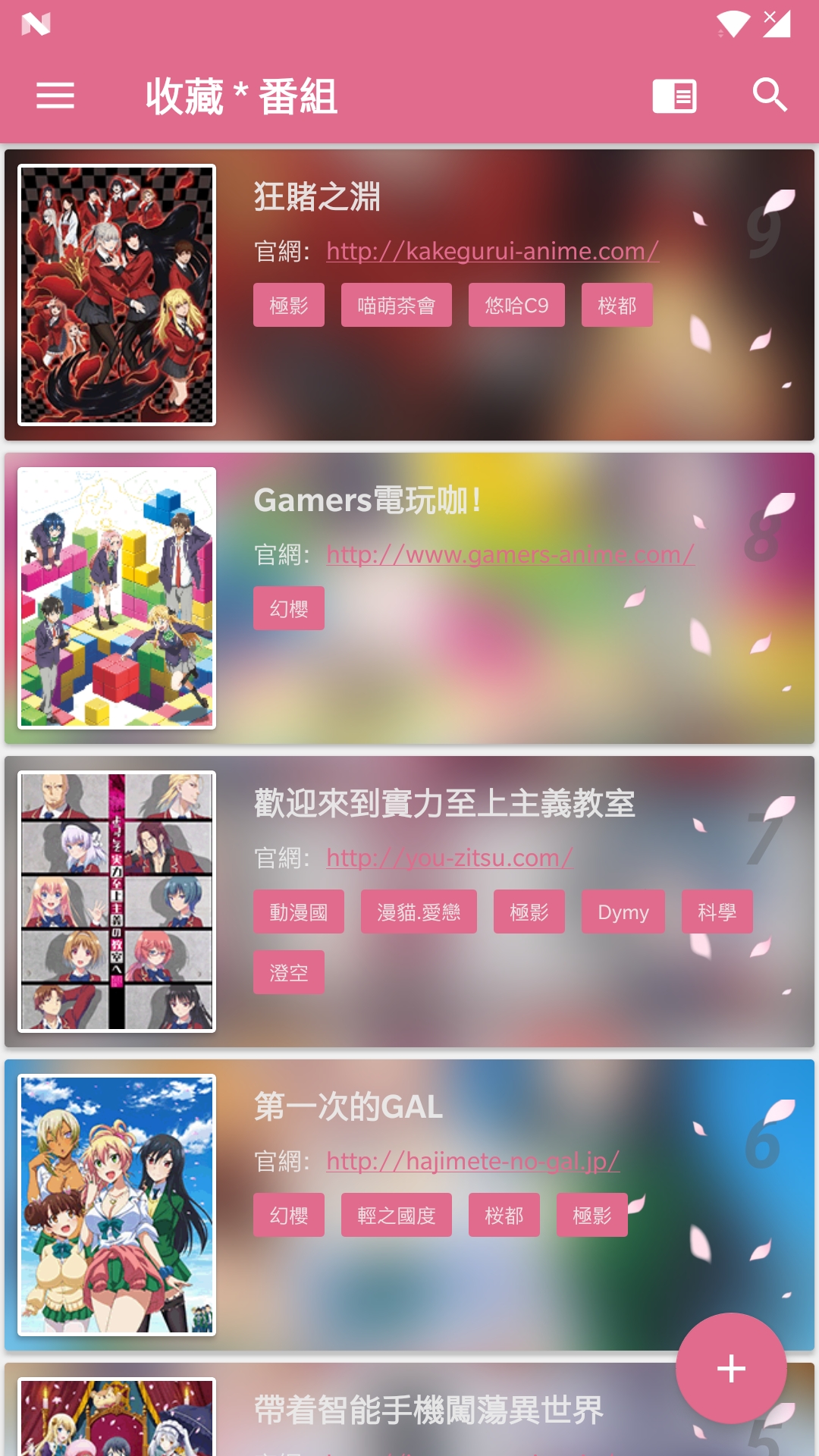
Task: Select the 澄空 chip
Action: [x=289, y=972]
